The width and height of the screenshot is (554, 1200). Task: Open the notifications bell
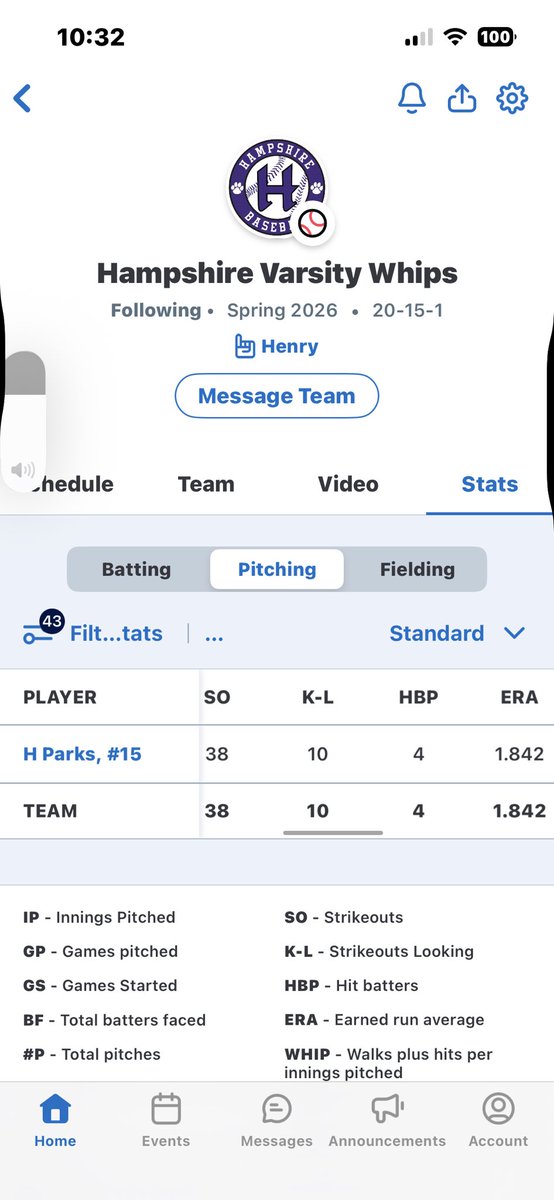411,98
